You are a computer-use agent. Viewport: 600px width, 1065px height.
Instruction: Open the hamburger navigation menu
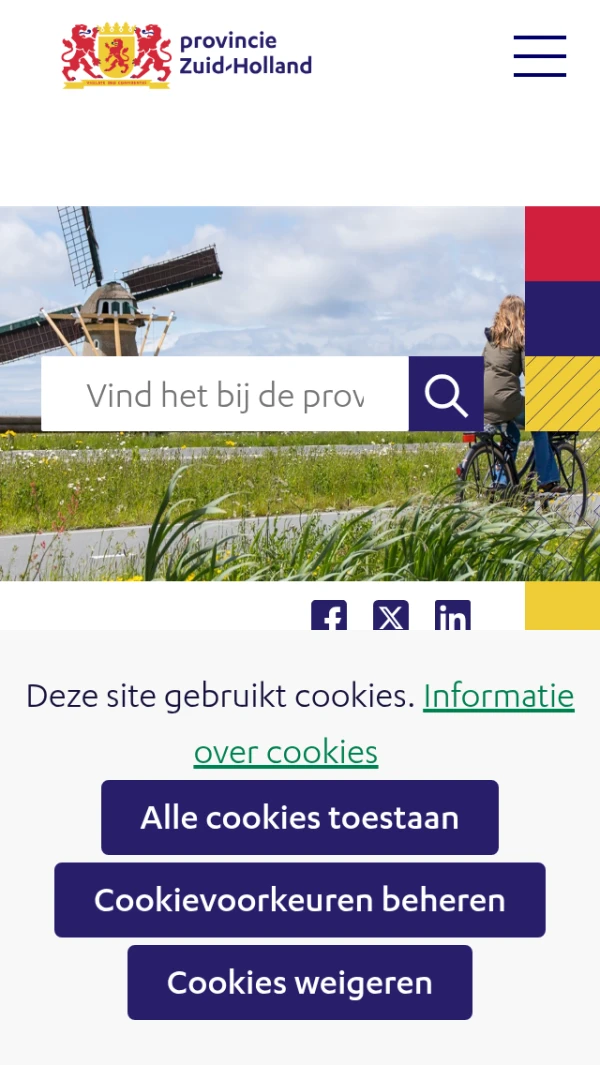pyautogui.click(x=540, y=56)
